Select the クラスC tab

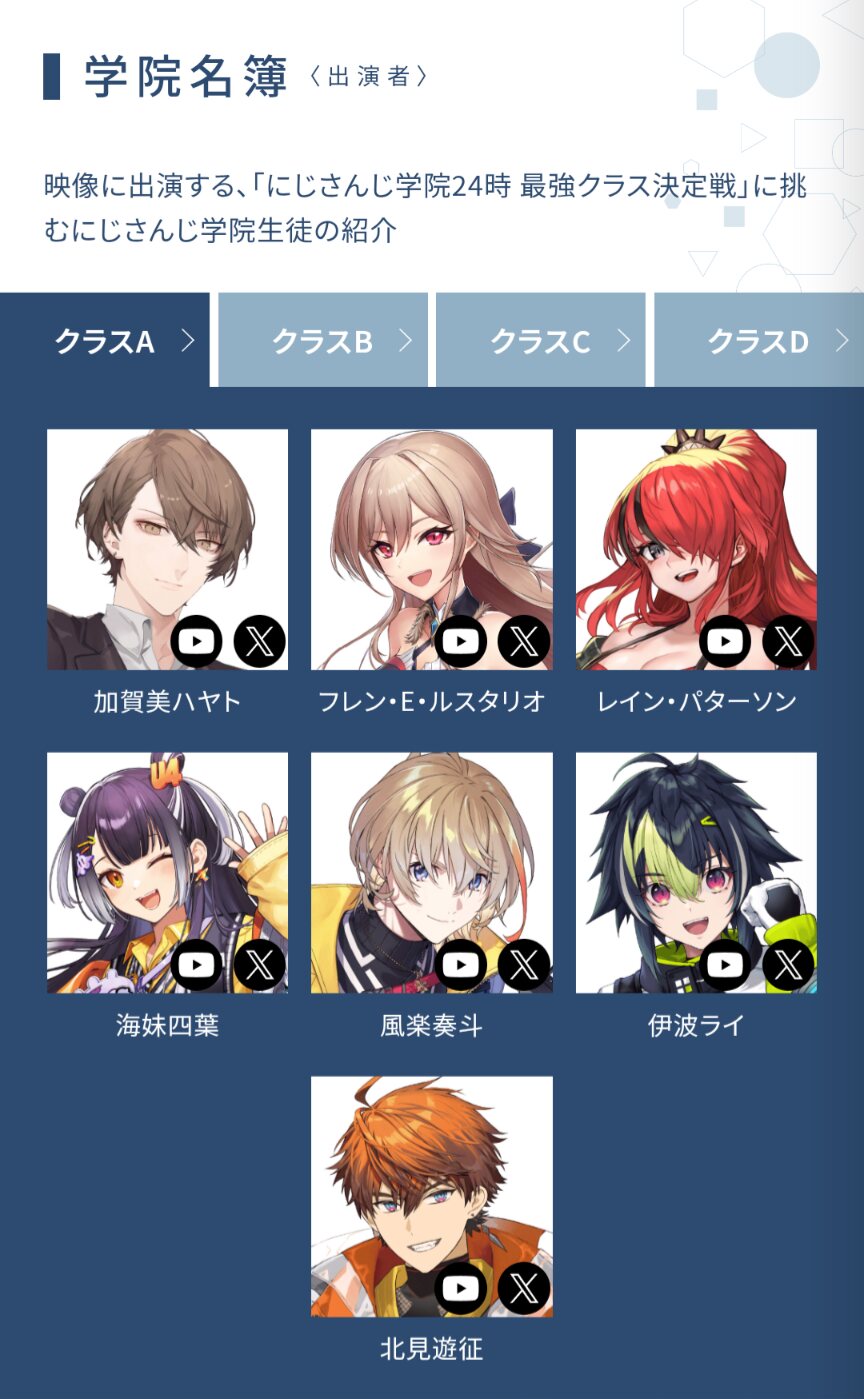(x=541, y=341)
